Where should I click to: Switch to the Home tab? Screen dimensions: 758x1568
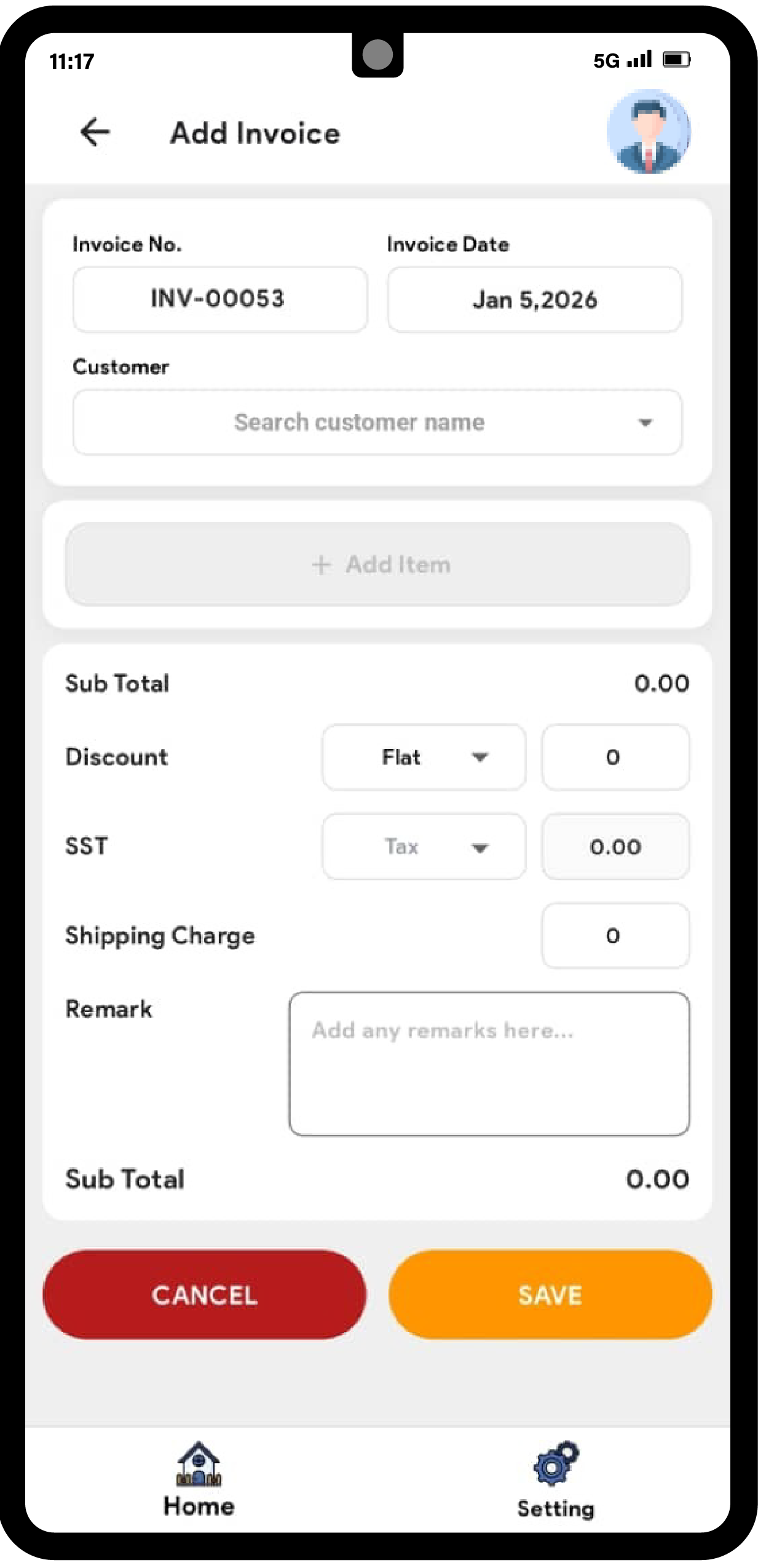(199, 1479)
